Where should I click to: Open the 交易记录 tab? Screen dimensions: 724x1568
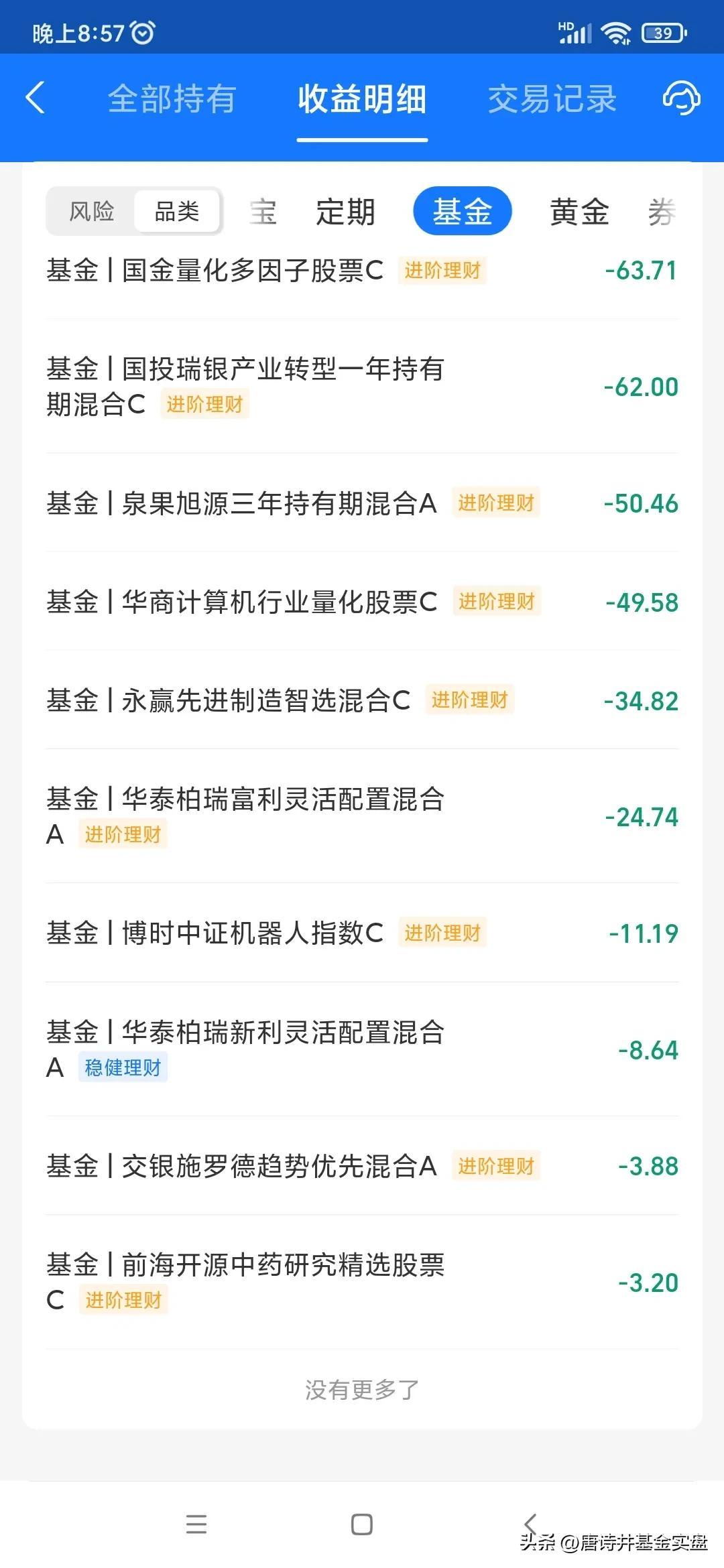(x=552, y=99)
